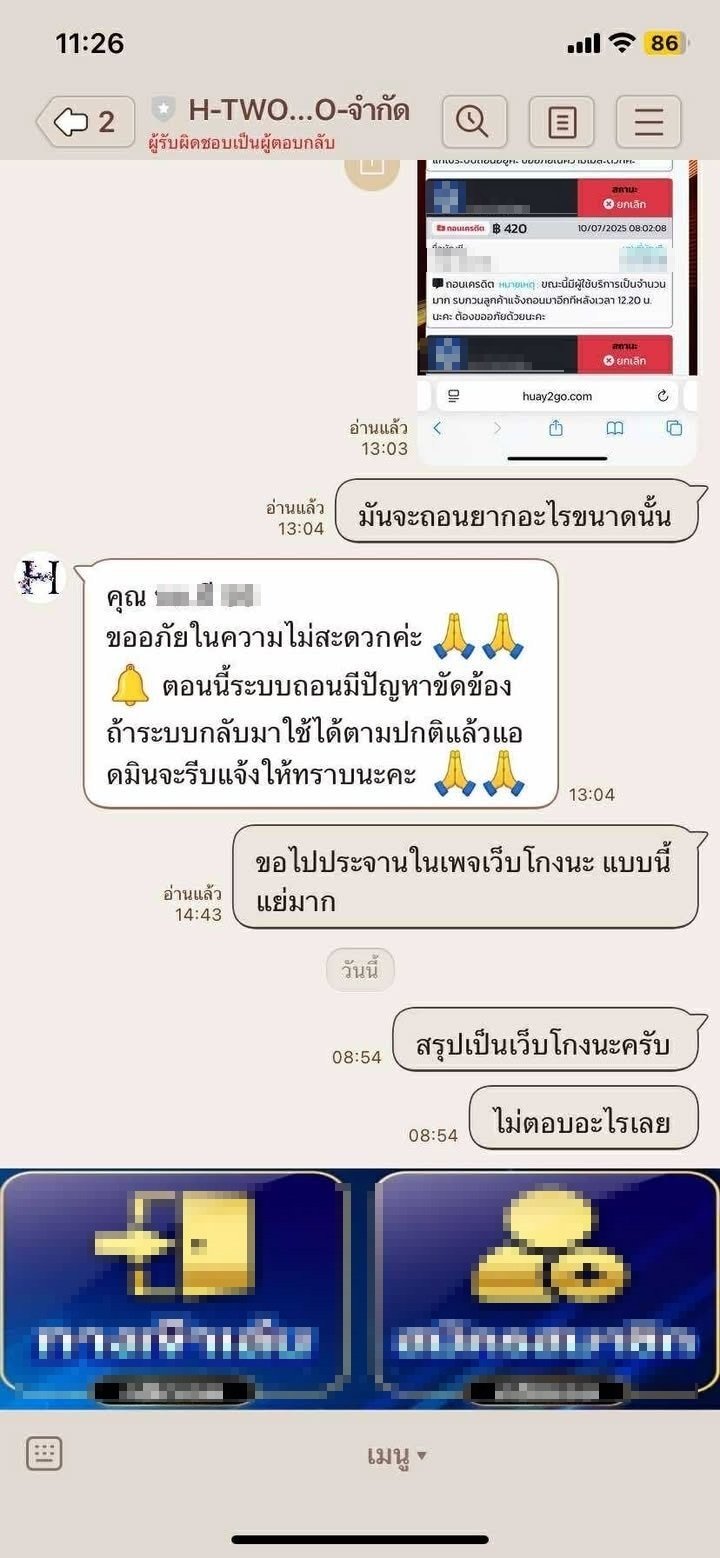
Task: Open H-TWO sender's profile avatar
Action: [41, 579]
